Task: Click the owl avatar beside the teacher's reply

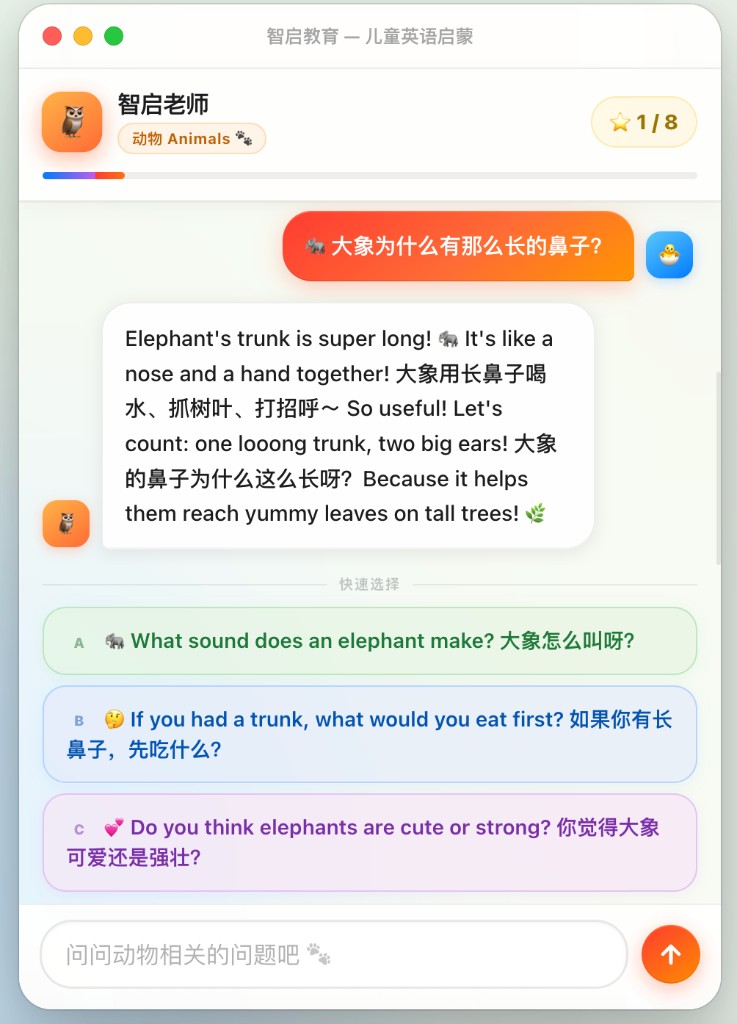Action: coord(65,523)
